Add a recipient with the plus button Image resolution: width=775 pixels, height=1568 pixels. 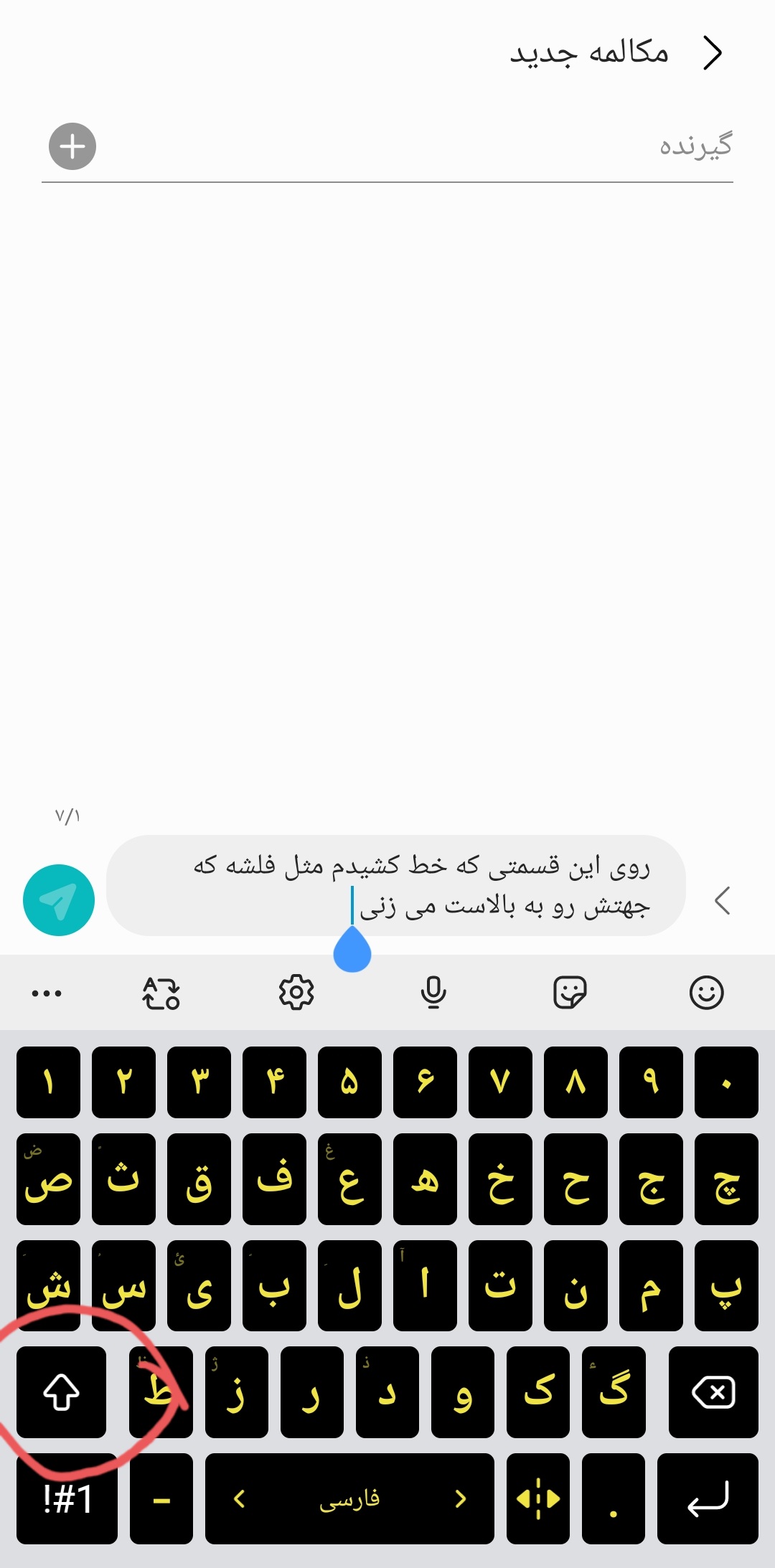coord(72,146)
